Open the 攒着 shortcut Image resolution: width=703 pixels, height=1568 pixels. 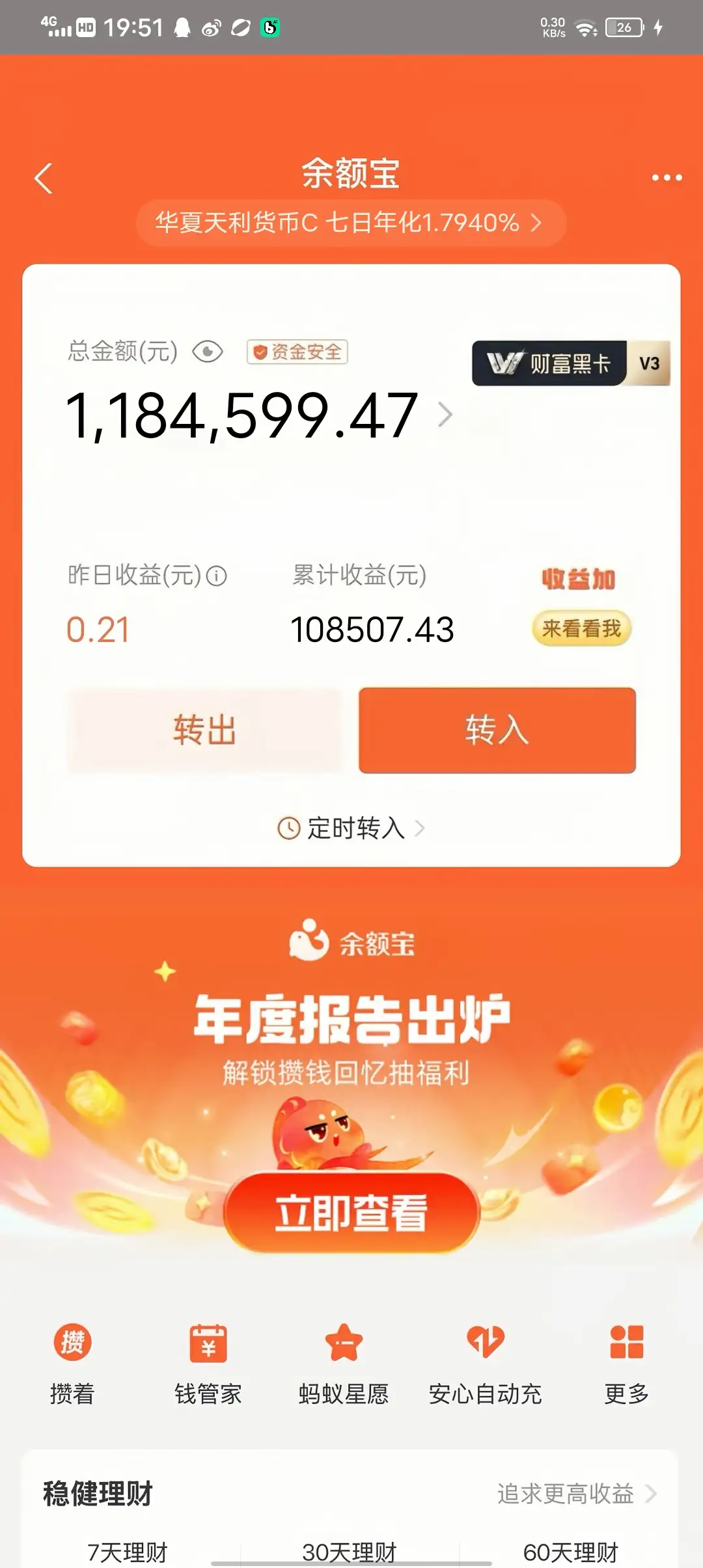(72, 1362)
